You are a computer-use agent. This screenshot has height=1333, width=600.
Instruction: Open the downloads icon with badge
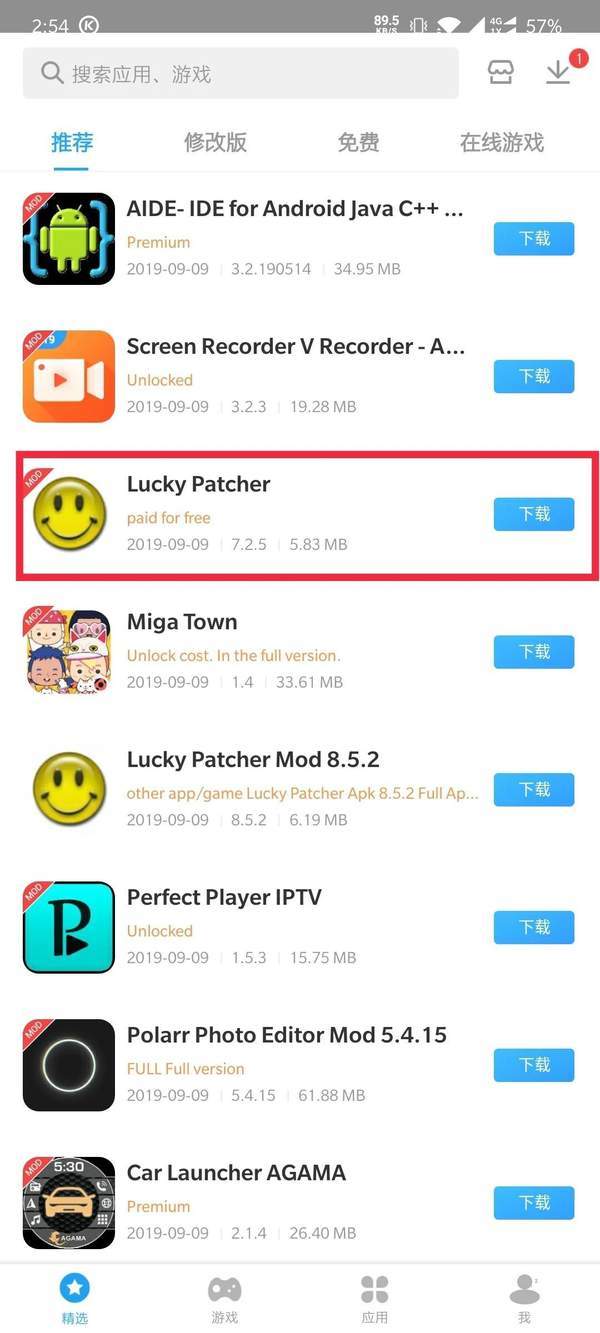coord(558,73)
